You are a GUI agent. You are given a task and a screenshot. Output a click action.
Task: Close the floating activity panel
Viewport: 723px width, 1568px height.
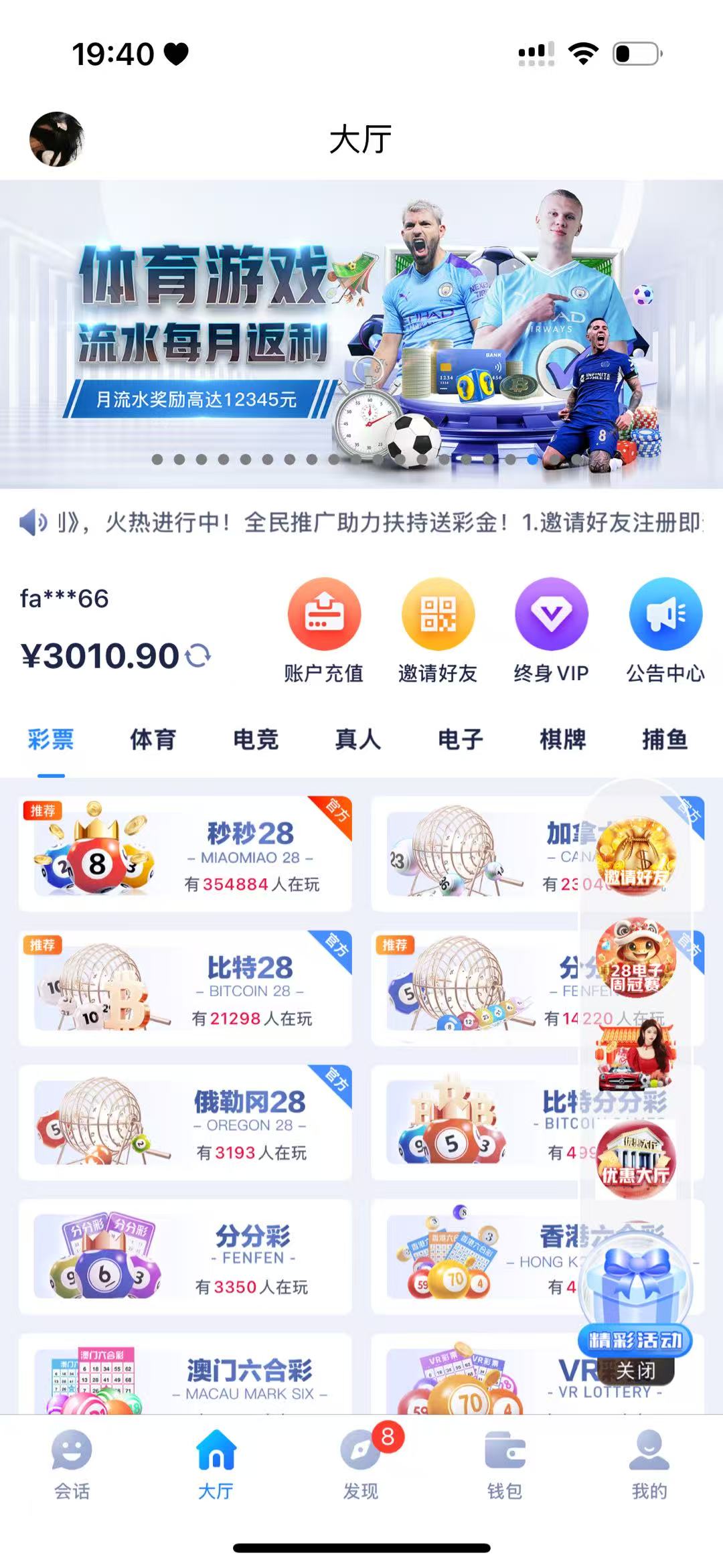point(635,1370)
